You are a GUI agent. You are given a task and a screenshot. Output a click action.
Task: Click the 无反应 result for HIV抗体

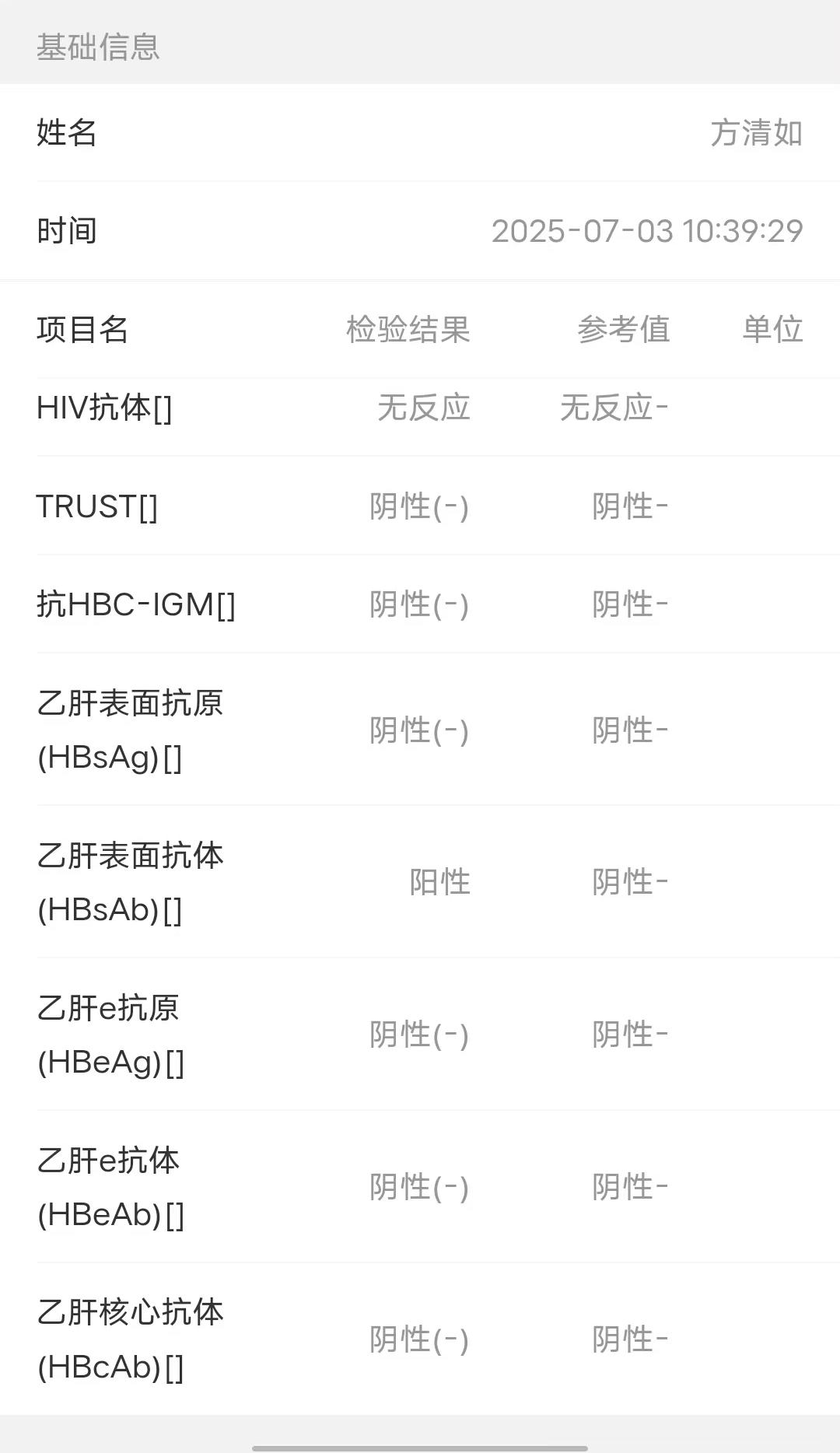[422, 407]
